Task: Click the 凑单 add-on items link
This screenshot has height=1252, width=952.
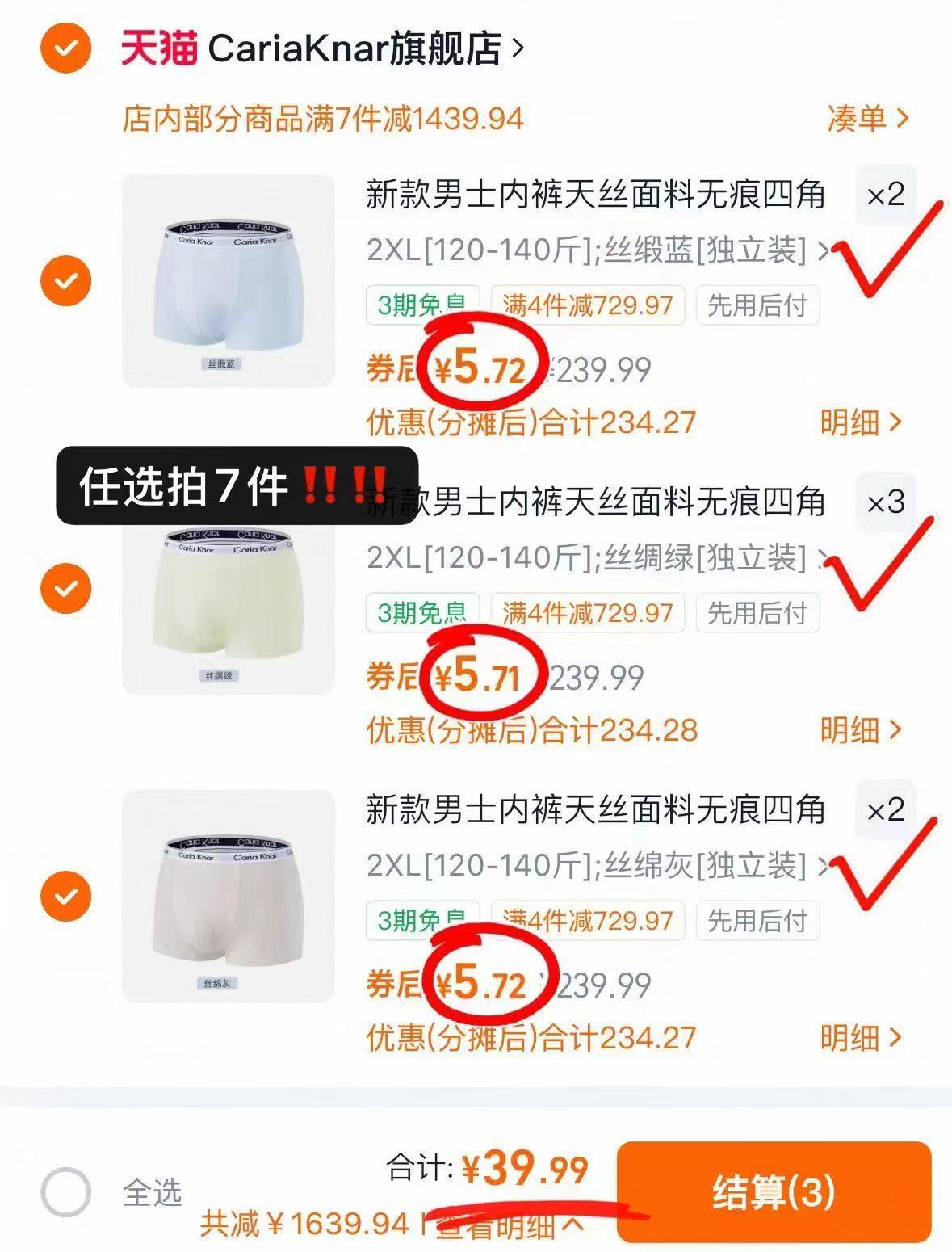Action: point(868,120)
